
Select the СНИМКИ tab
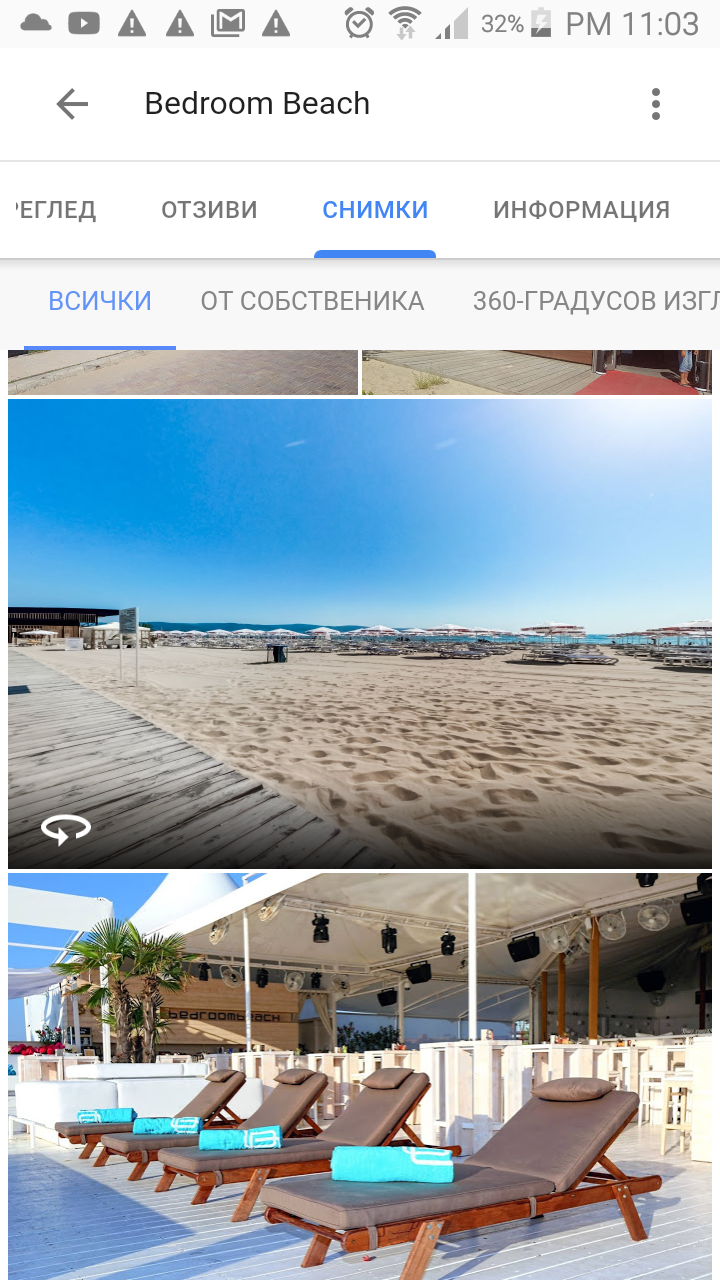tap(375, 210)
